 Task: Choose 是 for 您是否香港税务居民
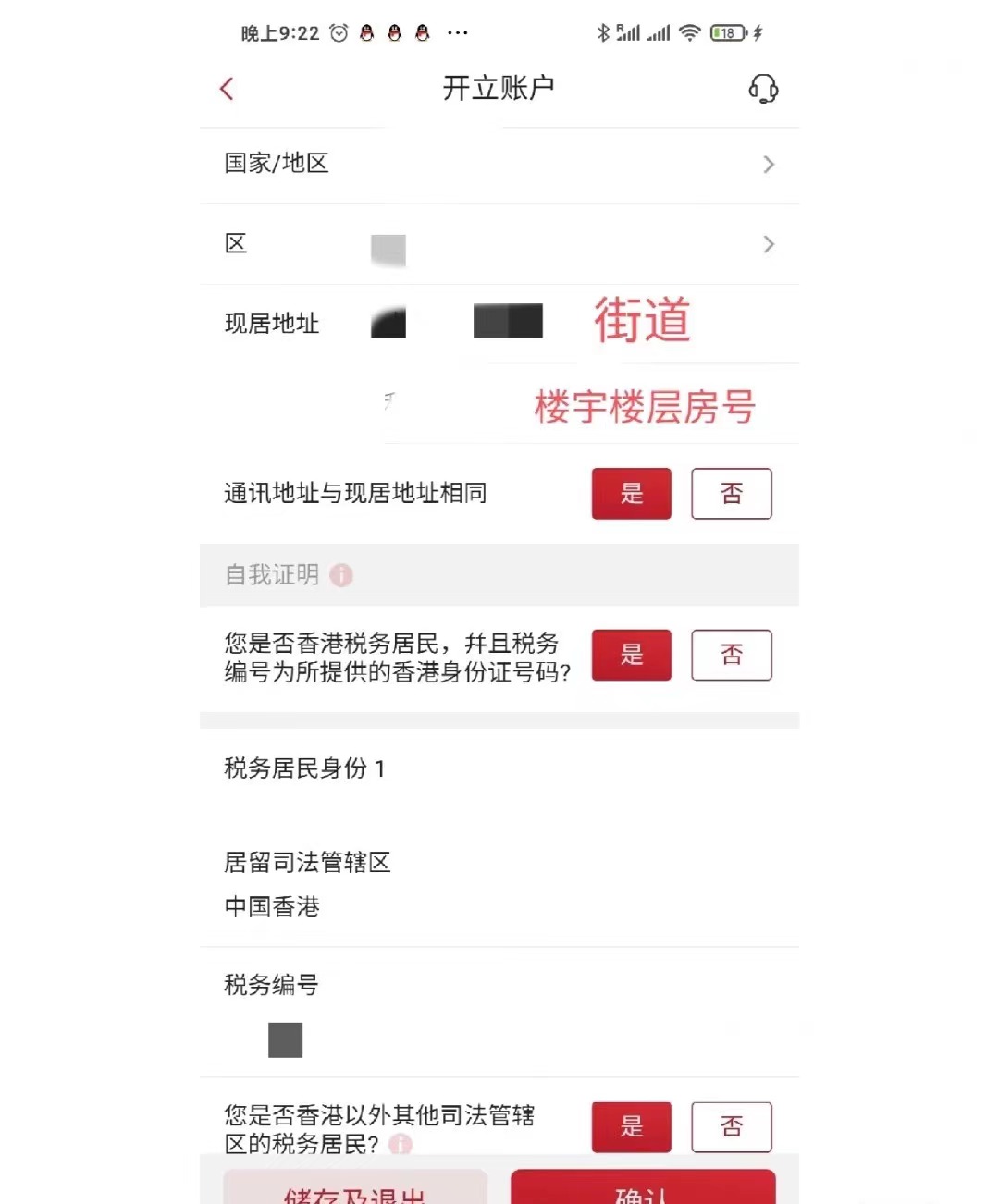pos(632,656)
